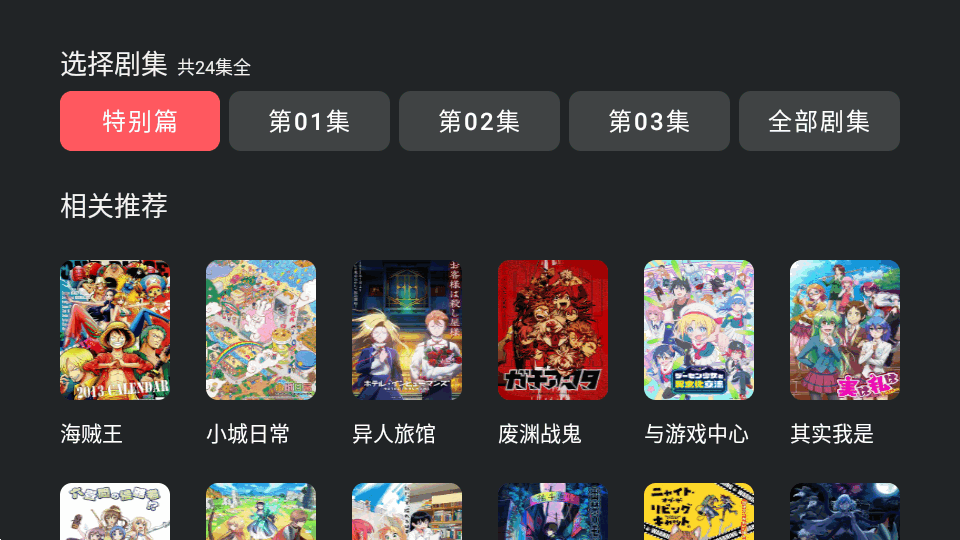Open the 与游戏中心 recommendation card

point(699,330)
